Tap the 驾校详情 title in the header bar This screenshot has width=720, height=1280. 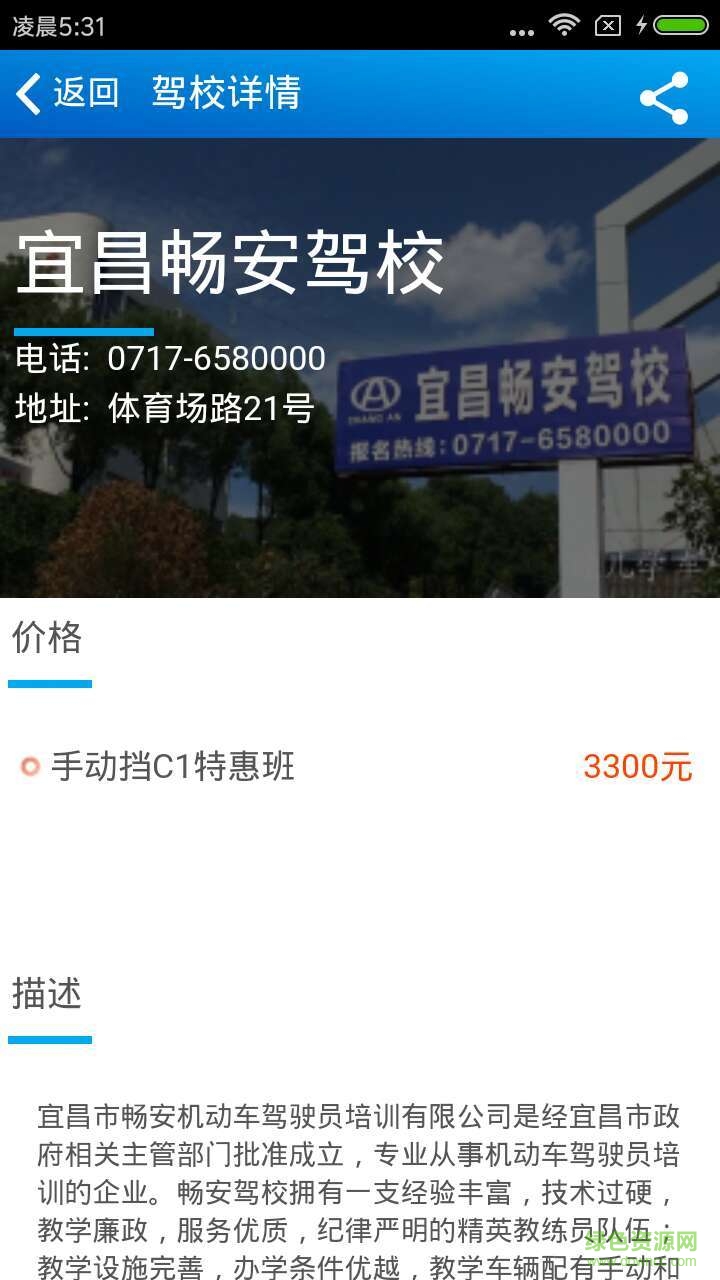click(x=226, y=92)
